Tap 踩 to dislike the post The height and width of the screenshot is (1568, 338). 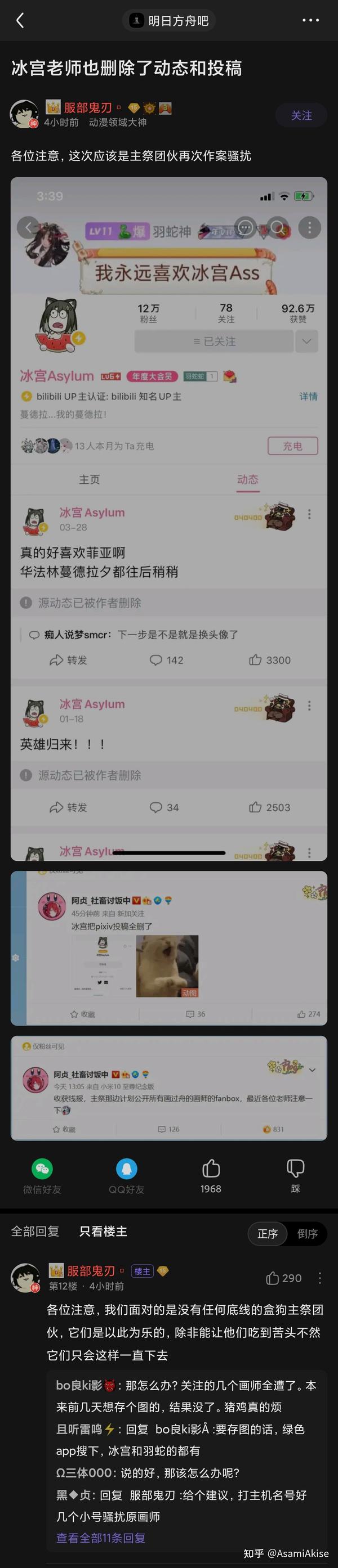[x=295, y=1176]
